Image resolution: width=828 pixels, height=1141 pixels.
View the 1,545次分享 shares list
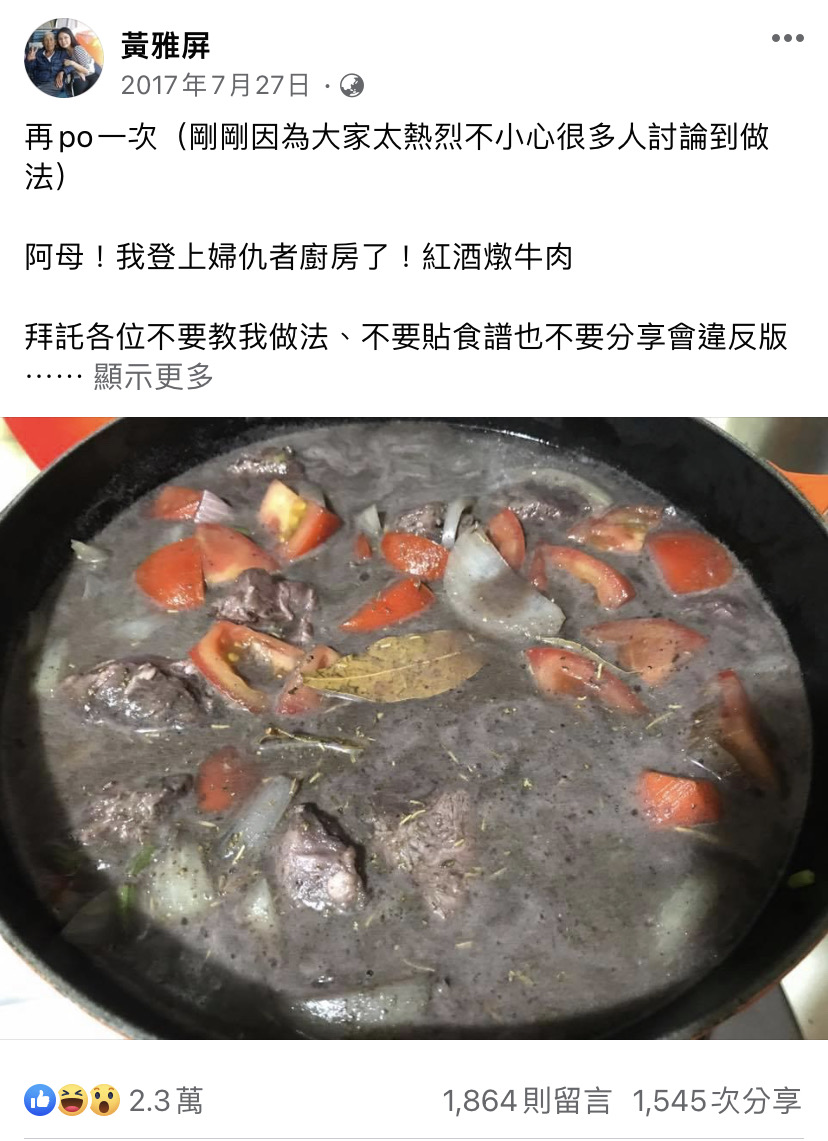pos(716,1101)
